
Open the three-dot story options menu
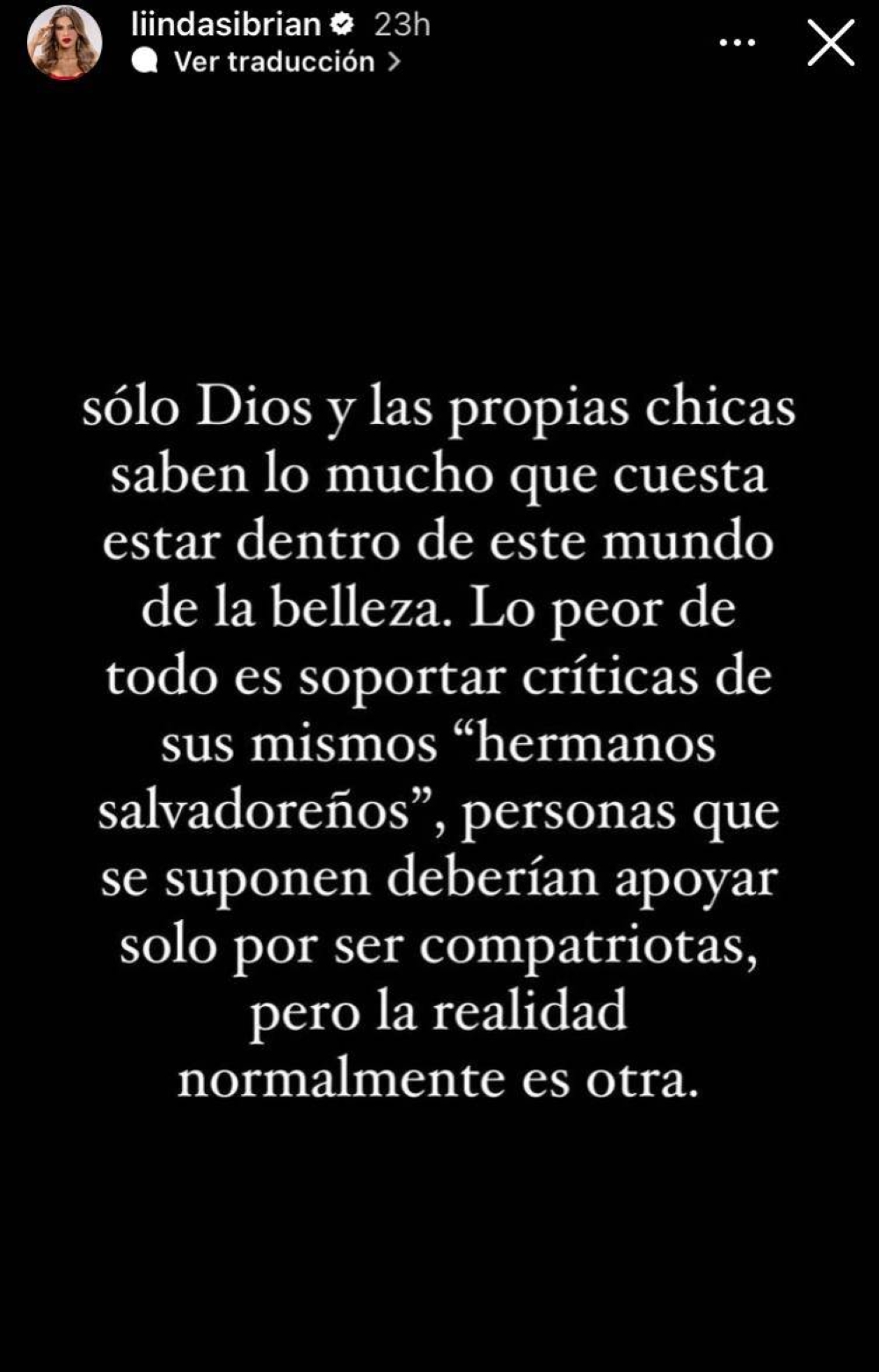737,42
